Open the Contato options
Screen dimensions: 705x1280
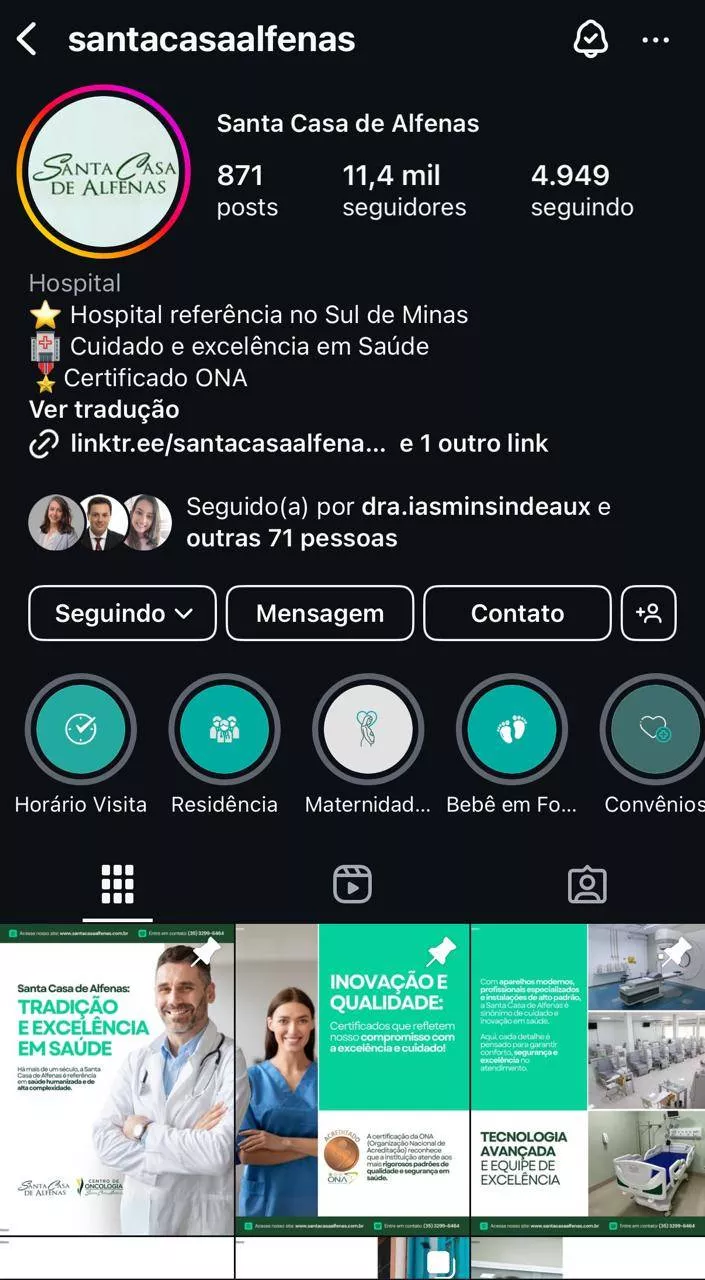(517, 613)
